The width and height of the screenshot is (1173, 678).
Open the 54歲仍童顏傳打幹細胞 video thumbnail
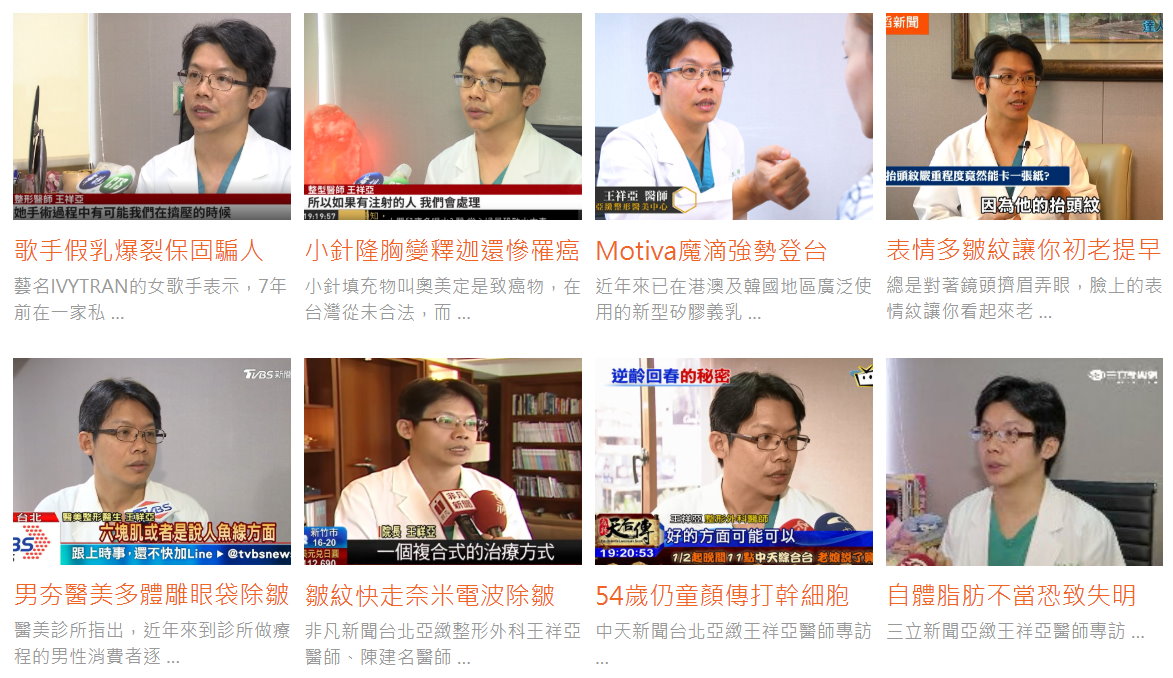(x=733, y=461)
